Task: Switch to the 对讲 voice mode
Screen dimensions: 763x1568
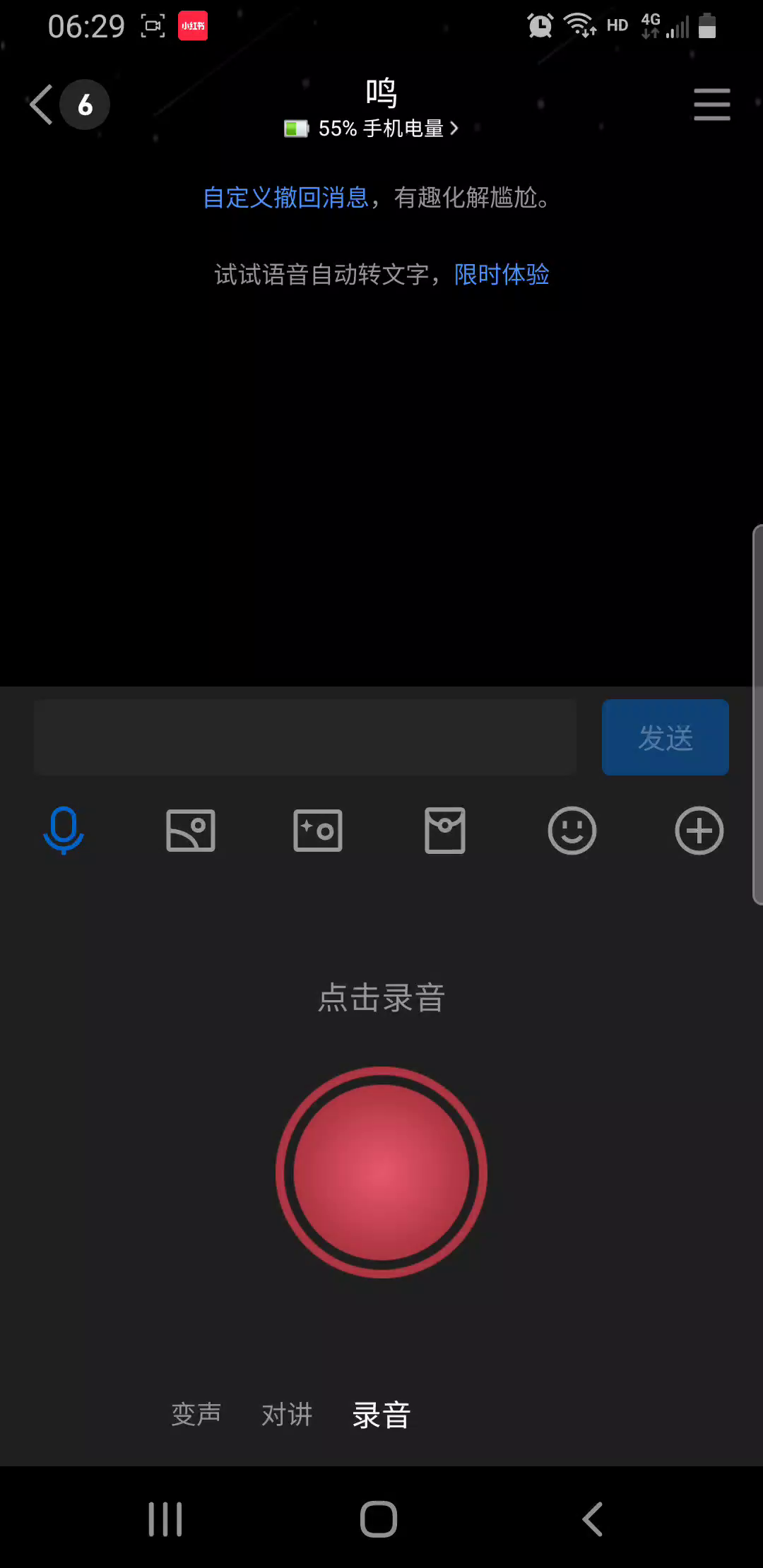Action: (x=287, y=1414)
